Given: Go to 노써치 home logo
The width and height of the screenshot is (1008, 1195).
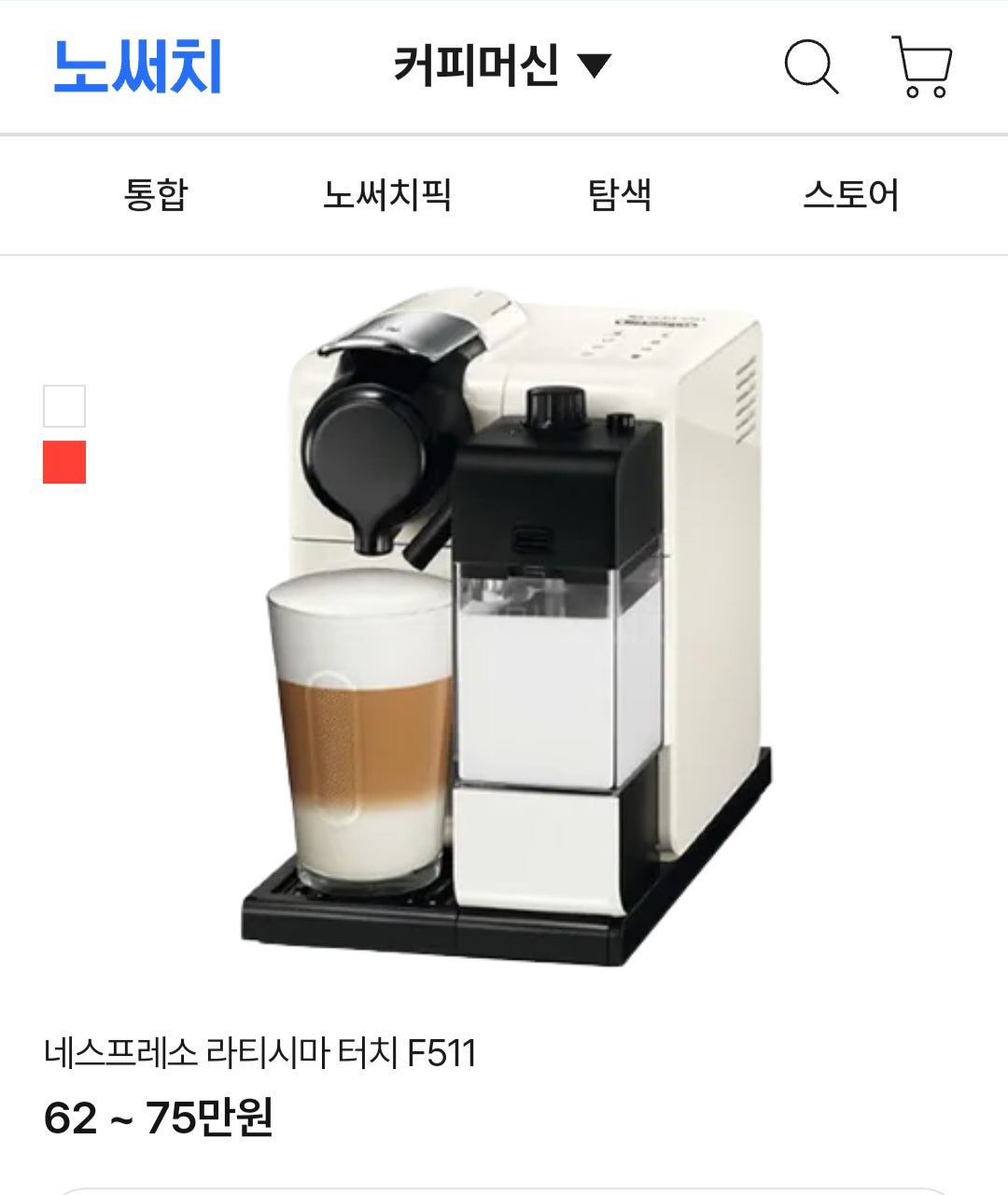Looking at the screenshot, I should coord(137,67).
